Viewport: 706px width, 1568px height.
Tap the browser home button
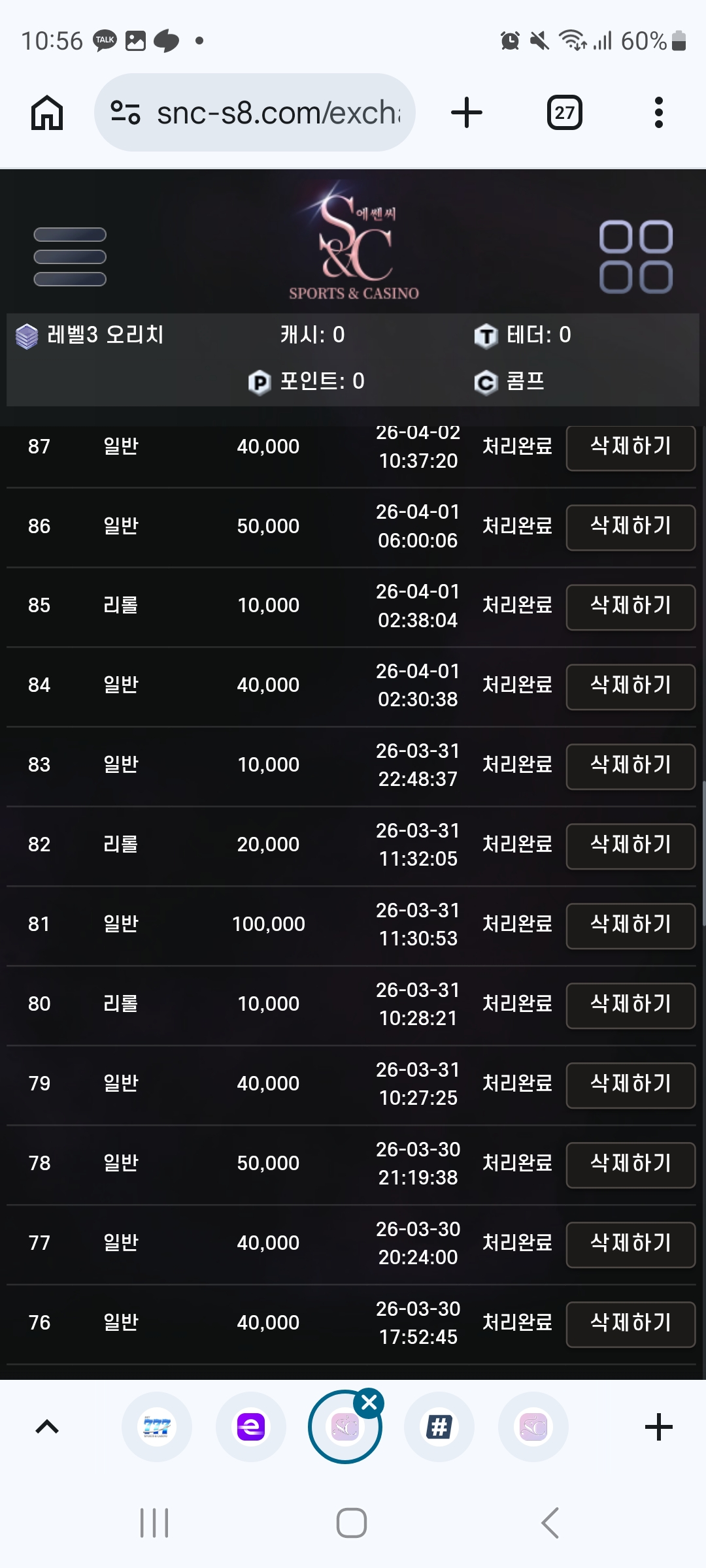(x=47, y=112)
